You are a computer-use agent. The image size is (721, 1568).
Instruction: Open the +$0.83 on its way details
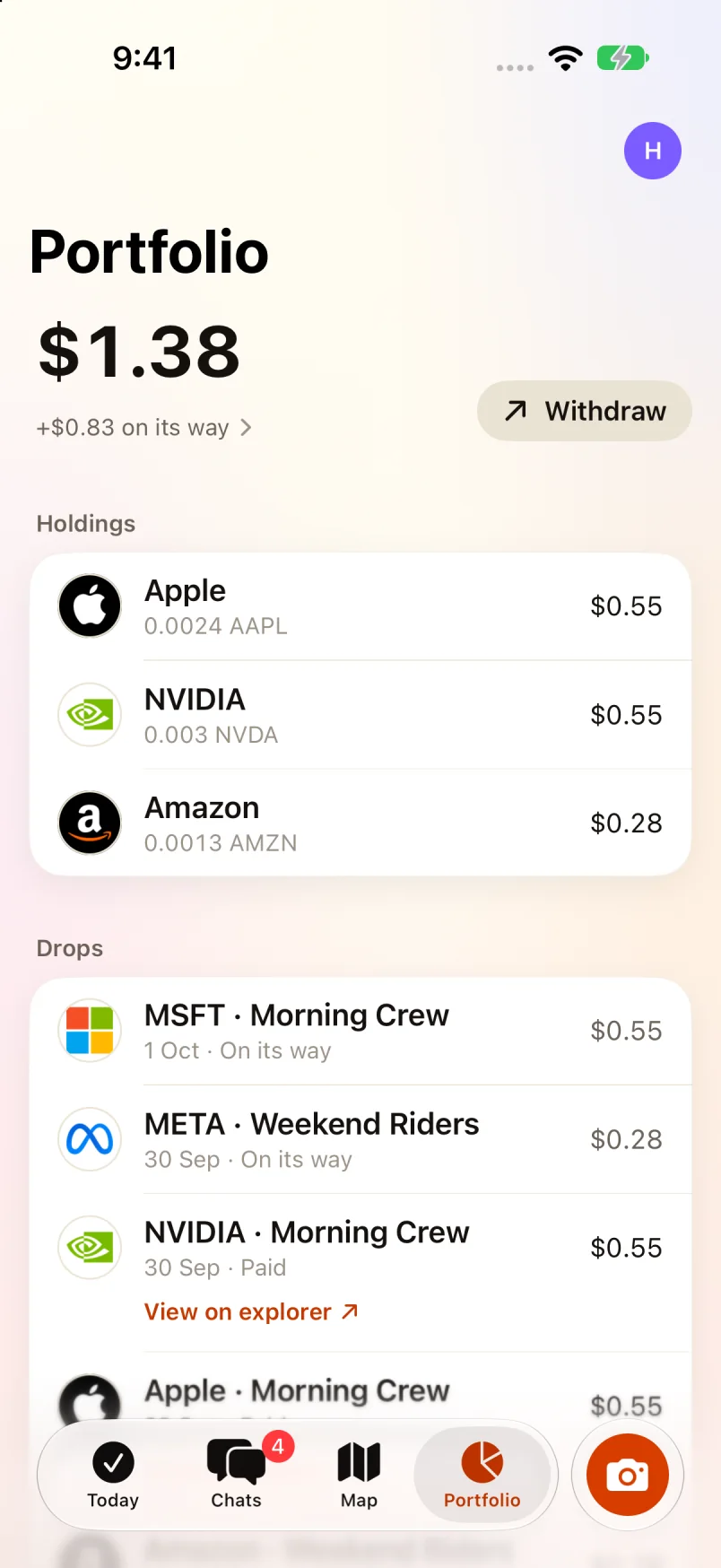(144, 428)
